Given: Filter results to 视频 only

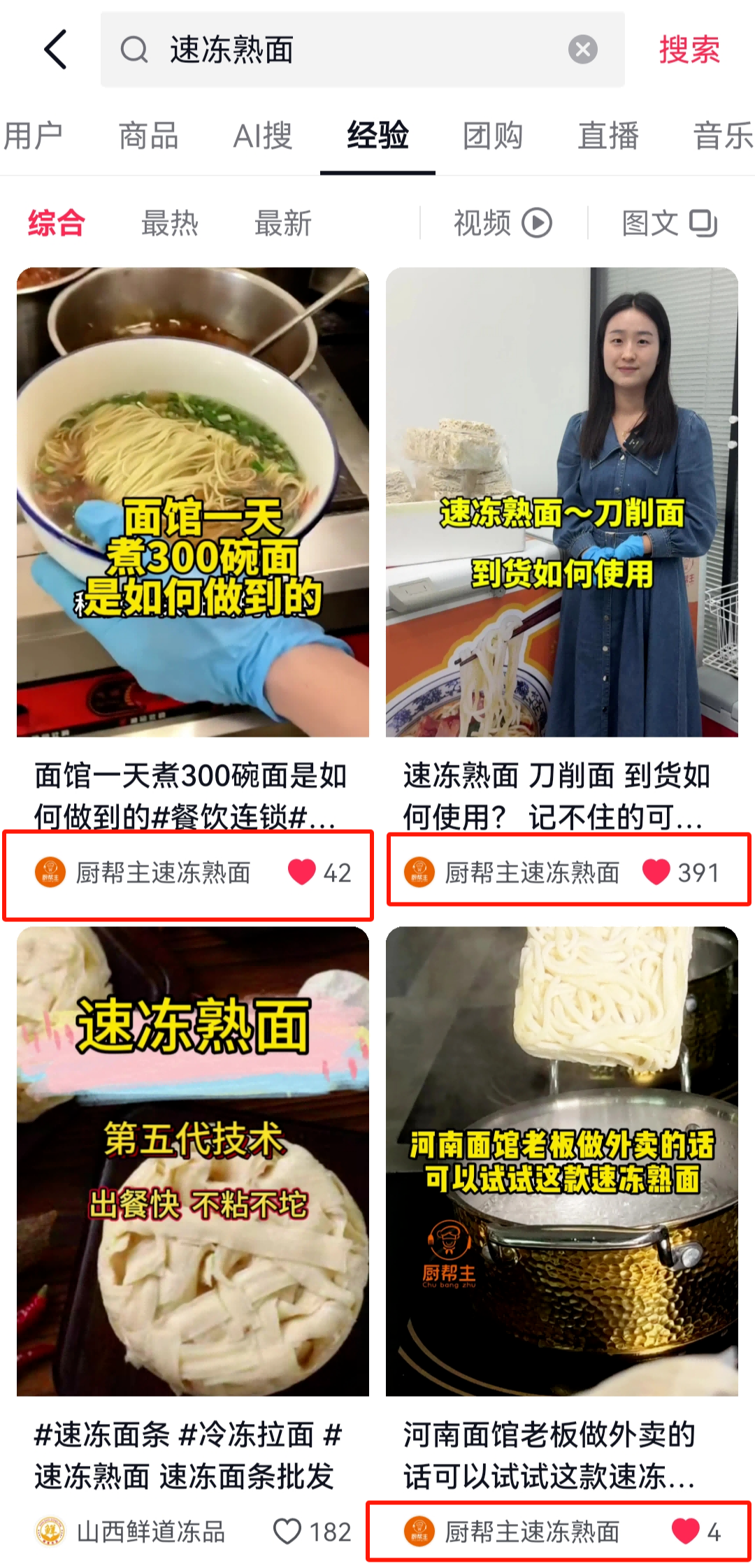Looking at the screenshot, I should pyautogui.click(x=503, y=224).
